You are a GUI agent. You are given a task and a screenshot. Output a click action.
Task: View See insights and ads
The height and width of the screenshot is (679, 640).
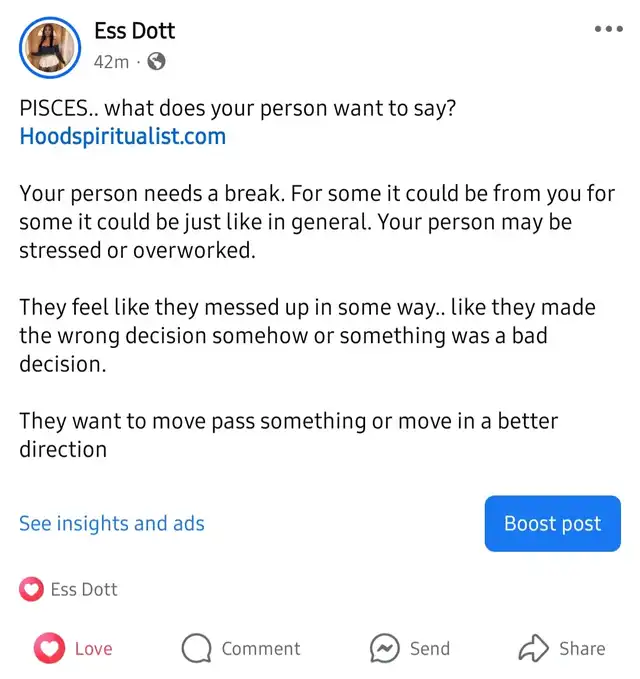112,523
